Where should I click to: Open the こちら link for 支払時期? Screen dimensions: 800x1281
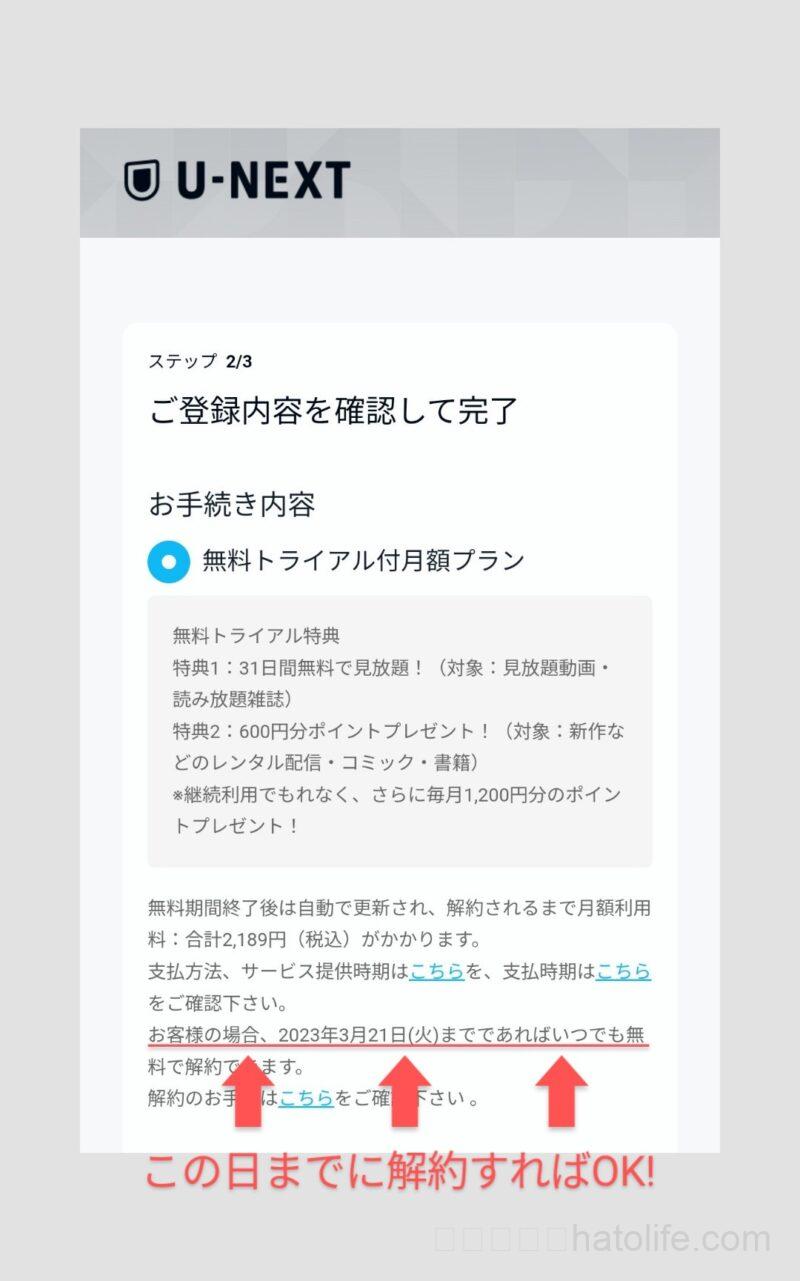point(623,971)
